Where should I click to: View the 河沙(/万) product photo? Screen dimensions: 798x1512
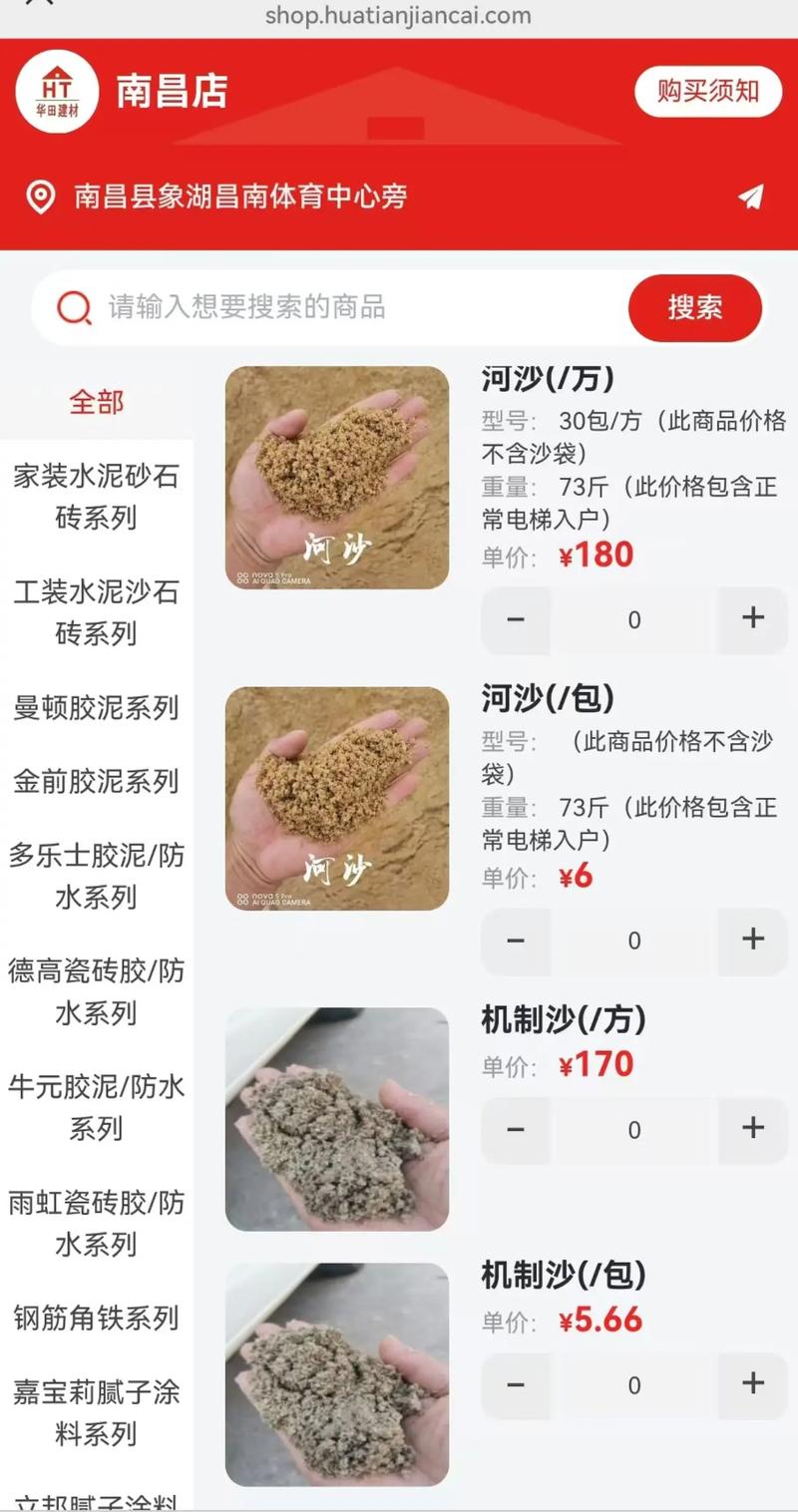(336, 477)
